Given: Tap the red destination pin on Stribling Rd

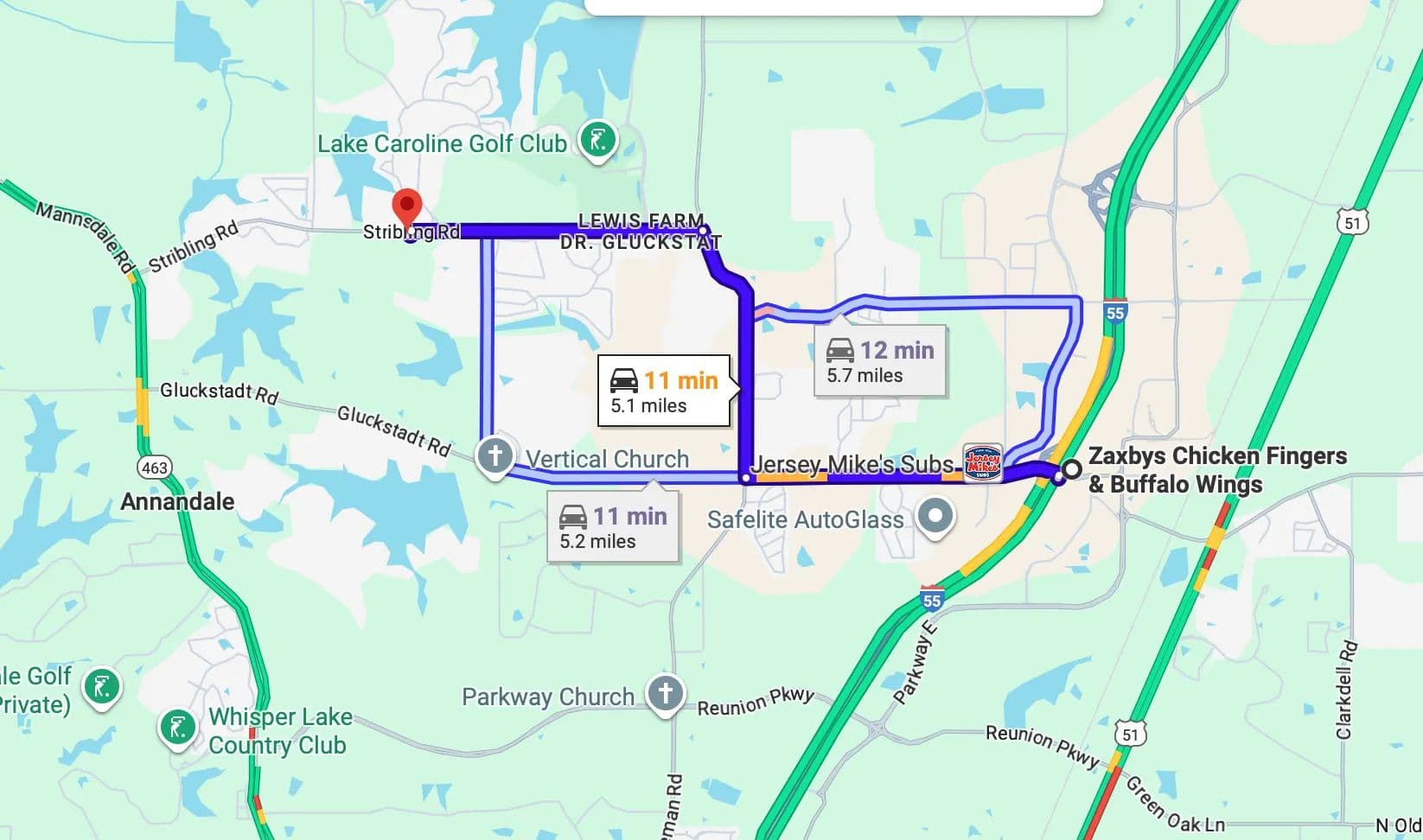Looking at the screenshot, I should click(406, 209).
